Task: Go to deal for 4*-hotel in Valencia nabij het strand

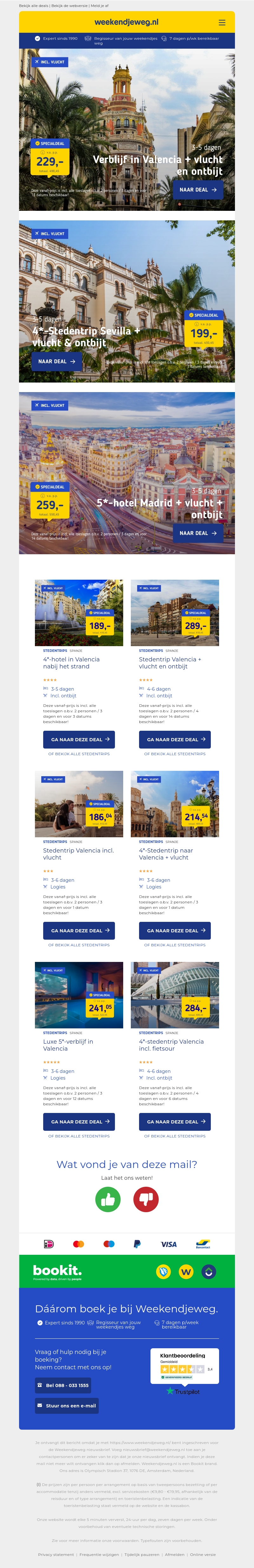Action: pos(79,739)
